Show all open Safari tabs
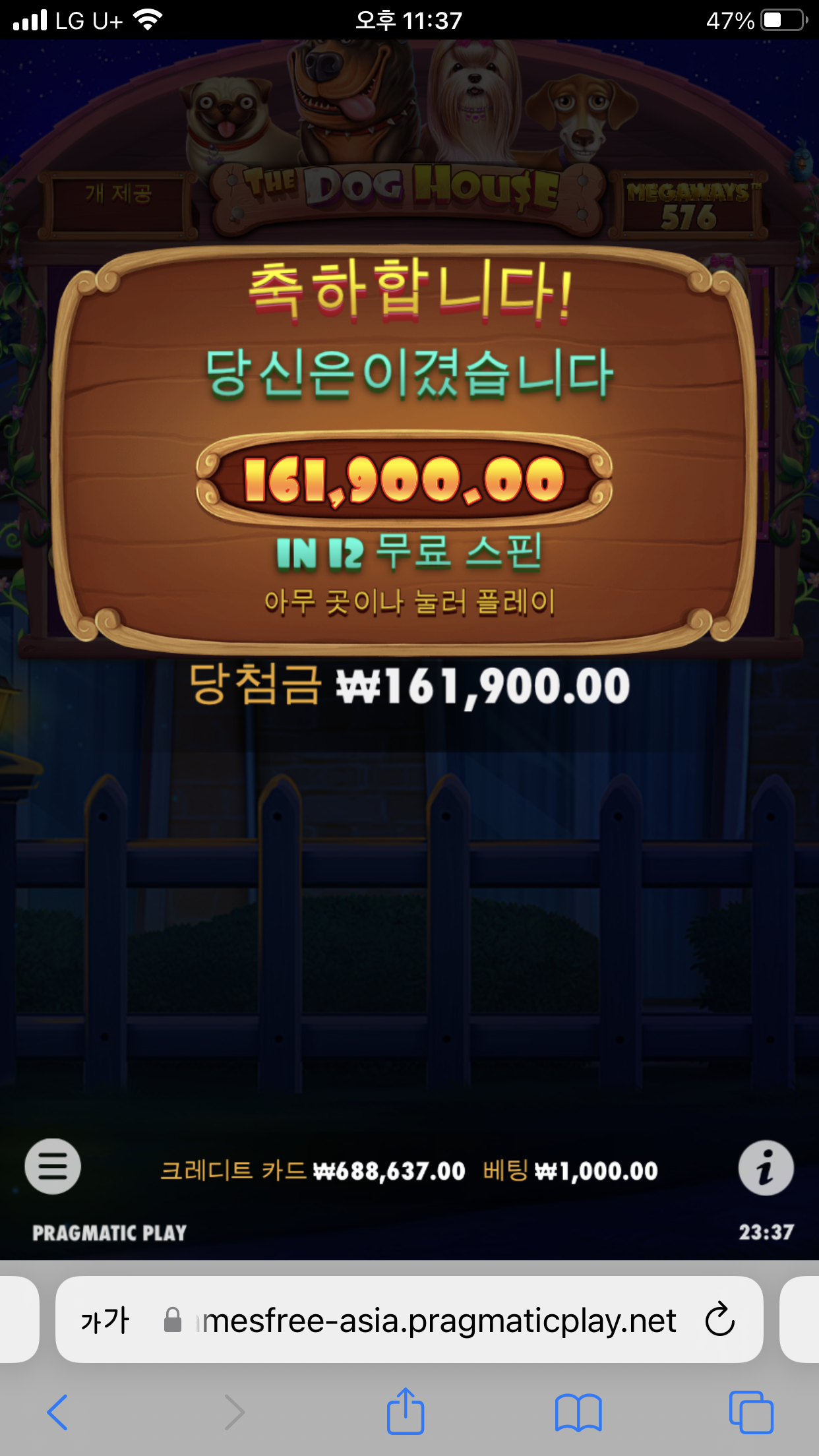 pyautogui.click(x=751, y=1412)
